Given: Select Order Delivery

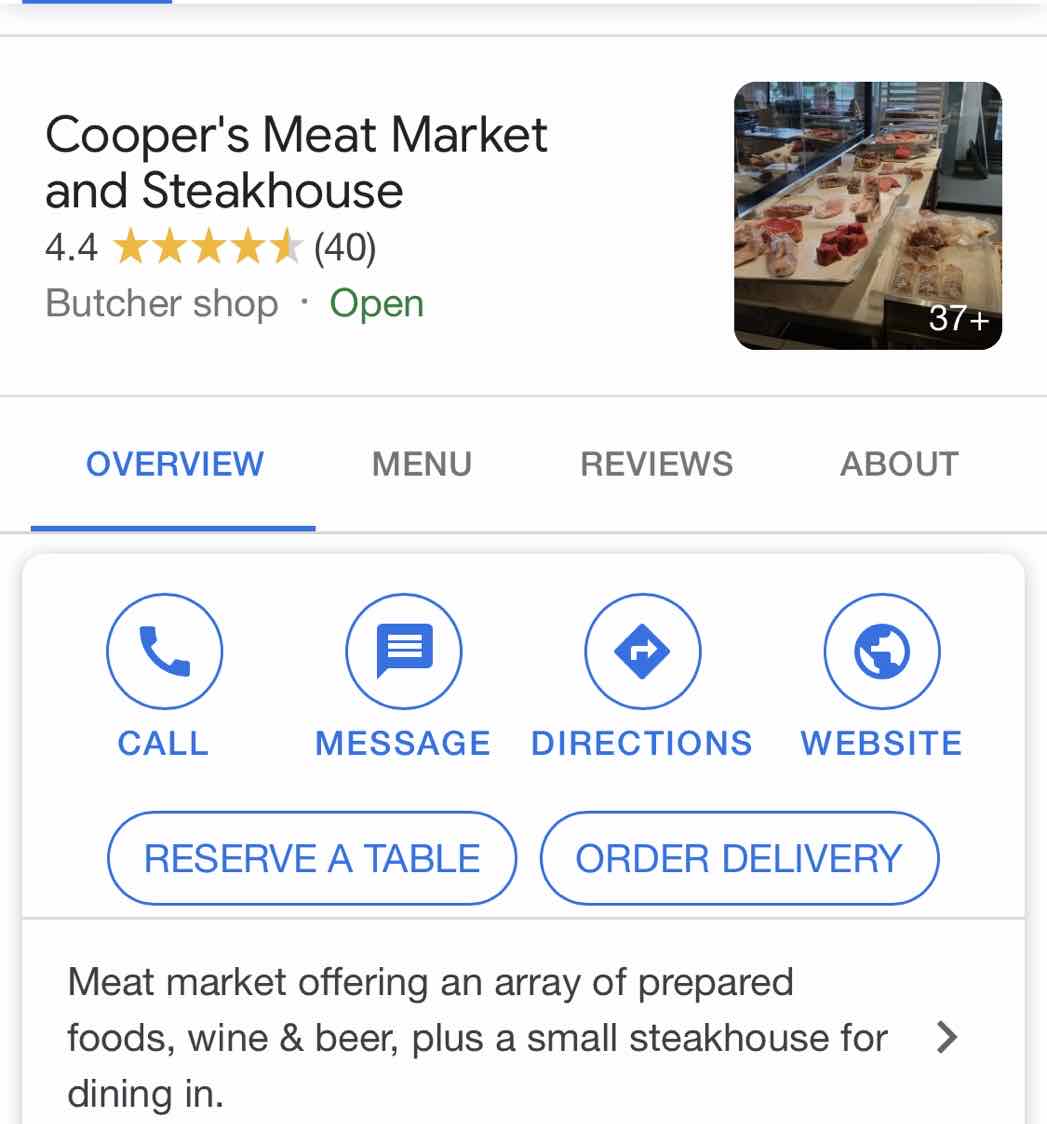Looking at the screenshot, I should (x=739, y=858).
